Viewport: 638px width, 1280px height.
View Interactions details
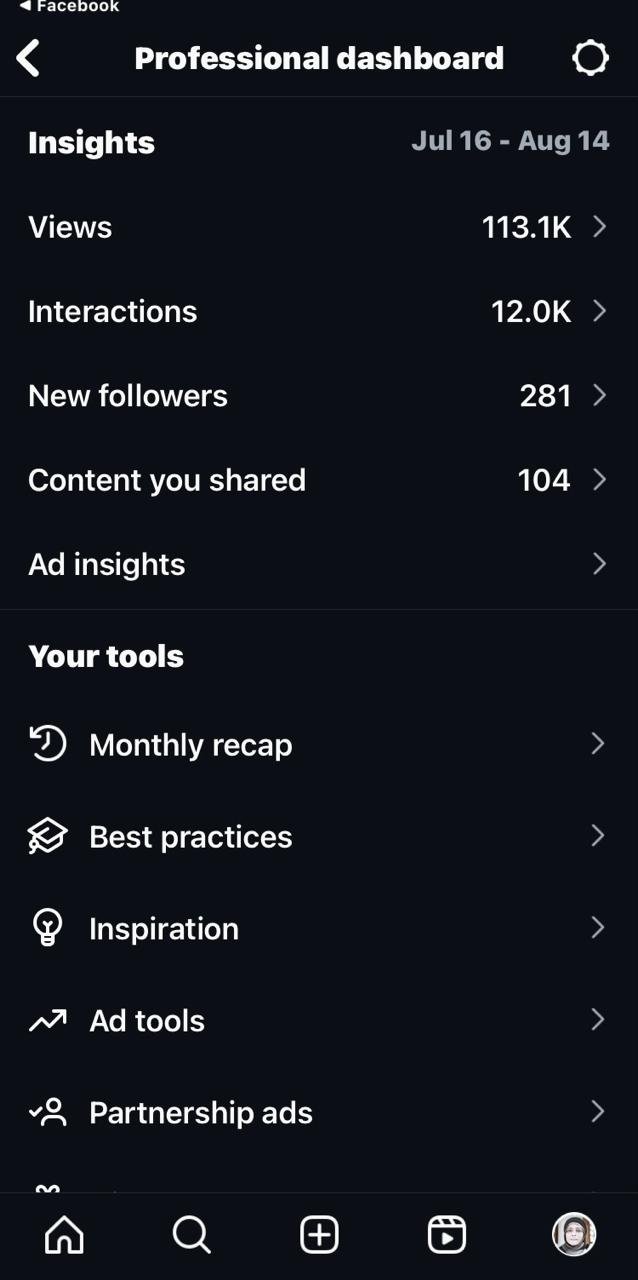[318, 311]
